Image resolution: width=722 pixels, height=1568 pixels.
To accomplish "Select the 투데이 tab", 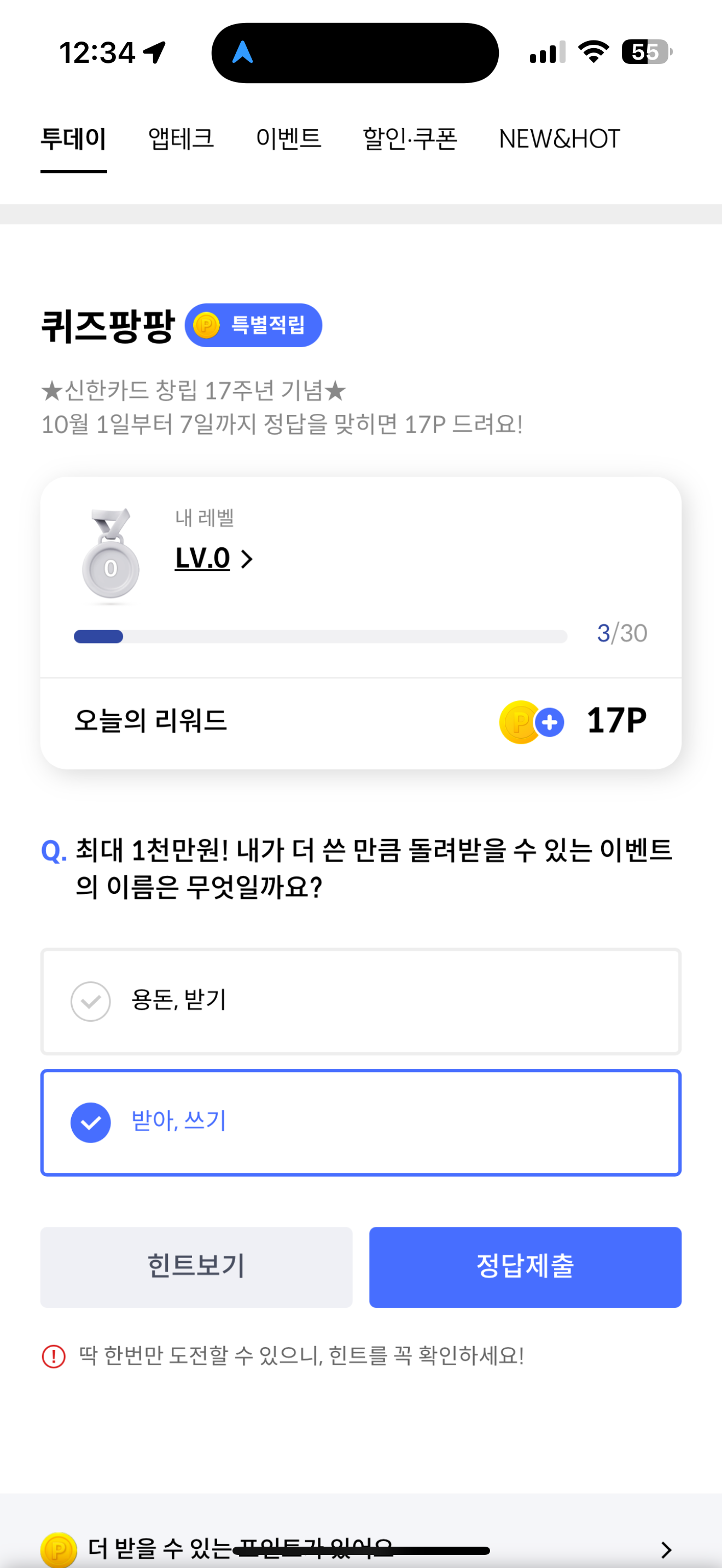I will (x=74, y=139).
